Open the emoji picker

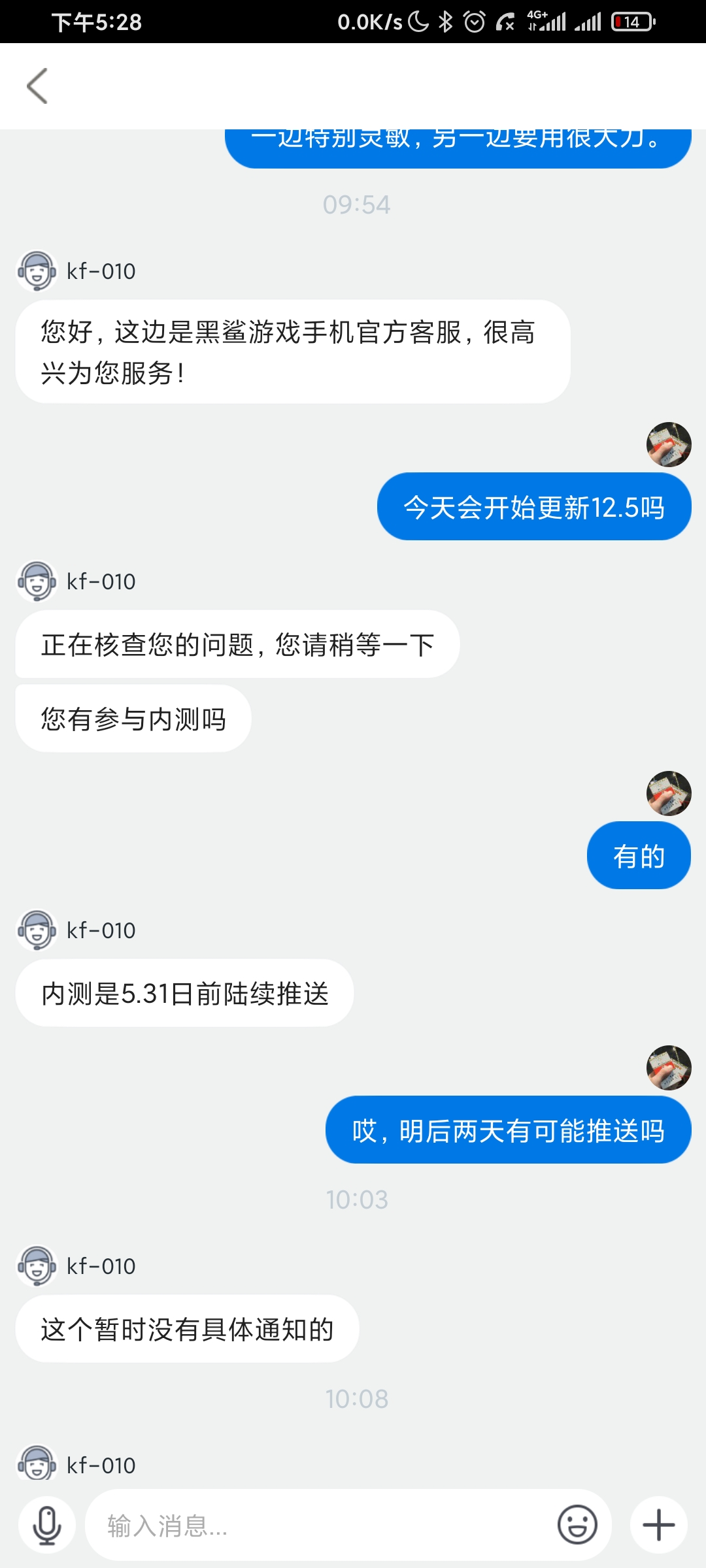(x=577, y=1526)
